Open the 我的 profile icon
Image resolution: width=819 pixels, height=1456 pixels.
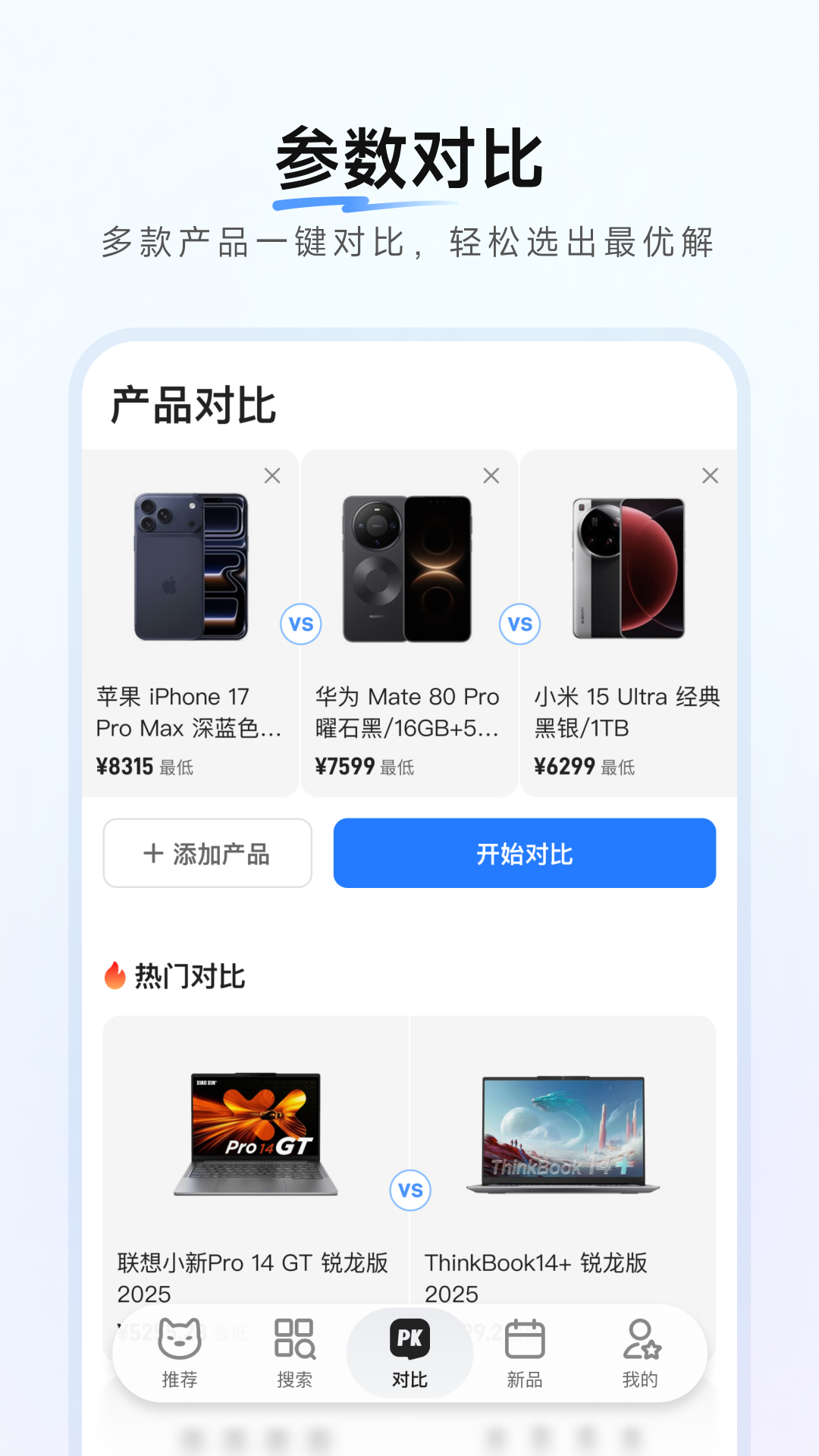pyautogui.click(x=641, y=1352)
